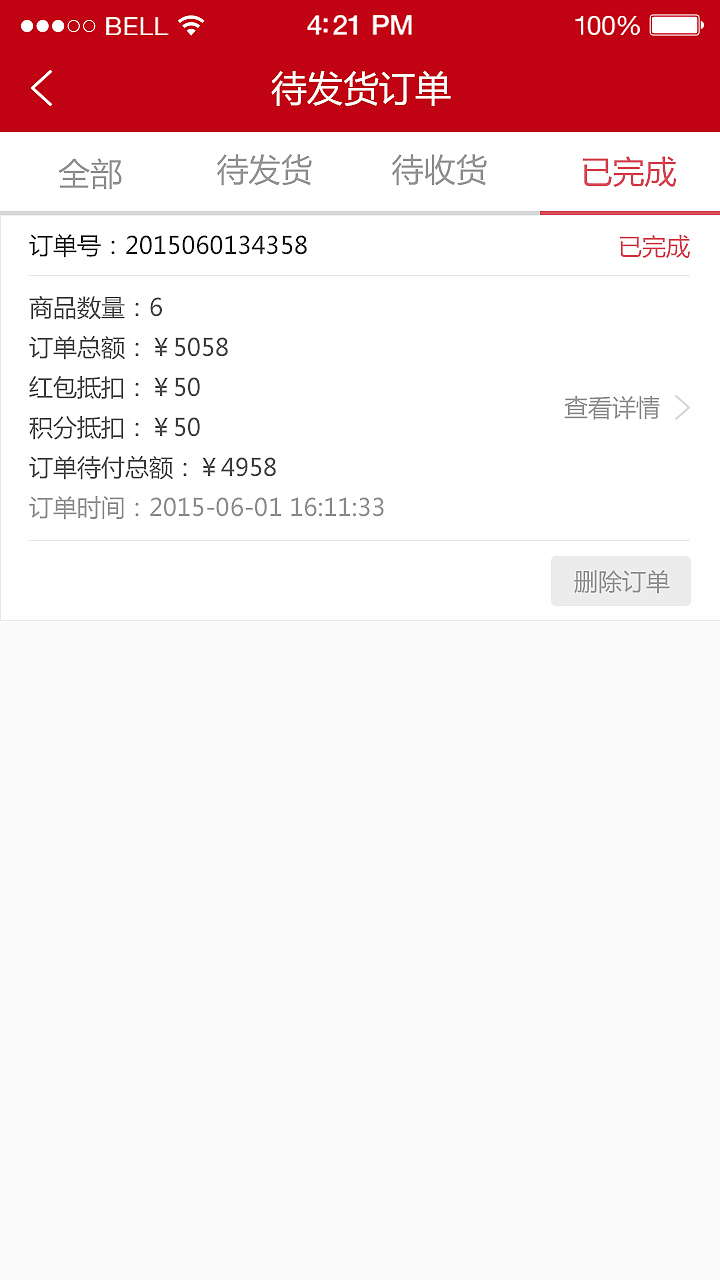Click the 100% battery percentage indicator

click(607, 25)
